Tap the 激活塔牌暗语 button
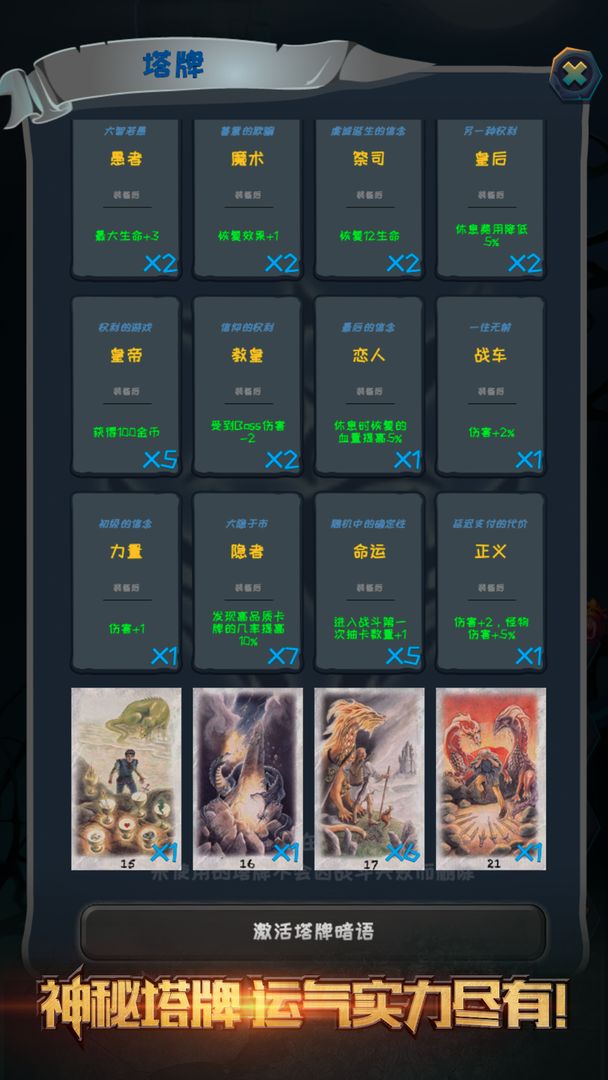The width and height of the screenshot is (608, 1080). (313, 932)
